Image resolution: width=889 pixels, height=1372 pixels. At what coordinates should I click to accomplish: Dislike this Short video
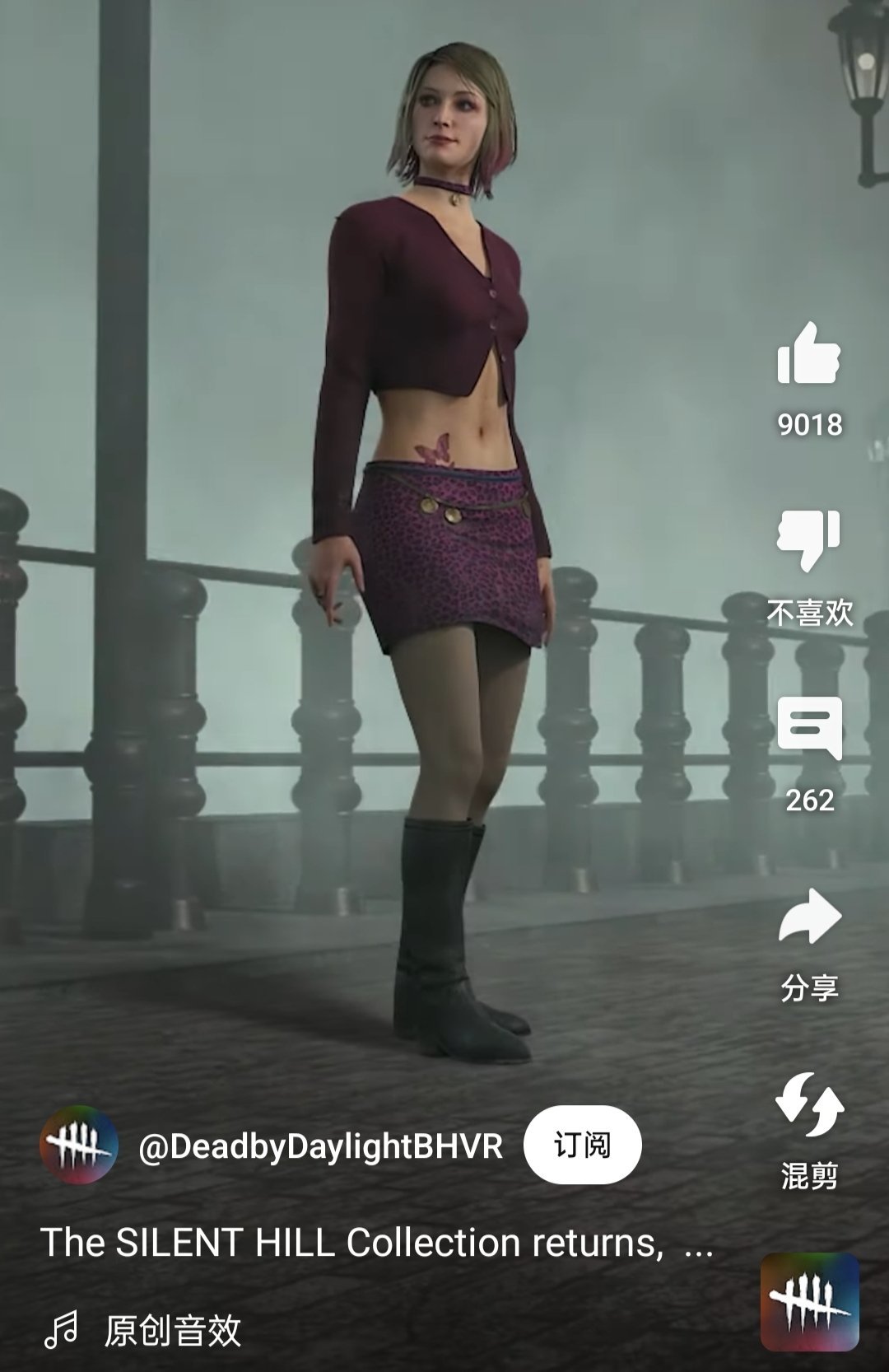809,540
